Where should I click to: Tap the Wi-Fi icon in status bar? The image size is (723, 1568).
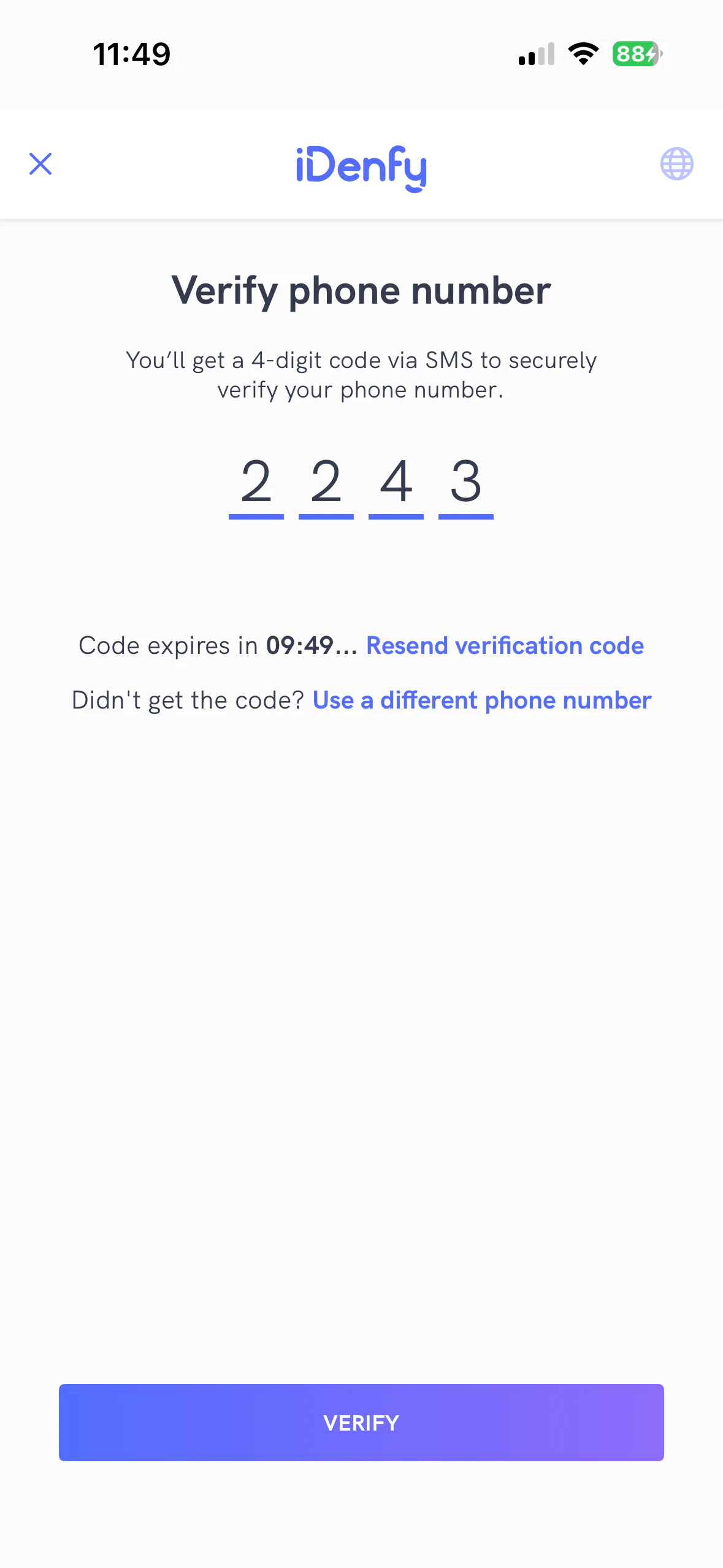(x=583, y=54)
